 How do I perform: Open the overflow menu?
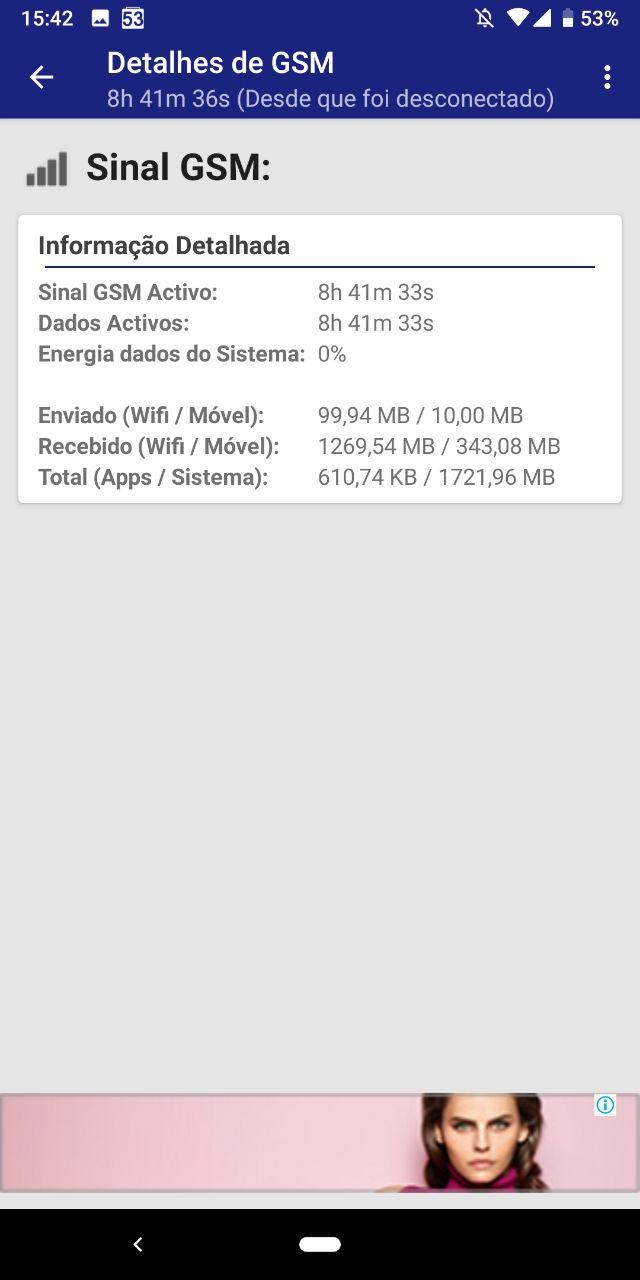tap(607, 77)
